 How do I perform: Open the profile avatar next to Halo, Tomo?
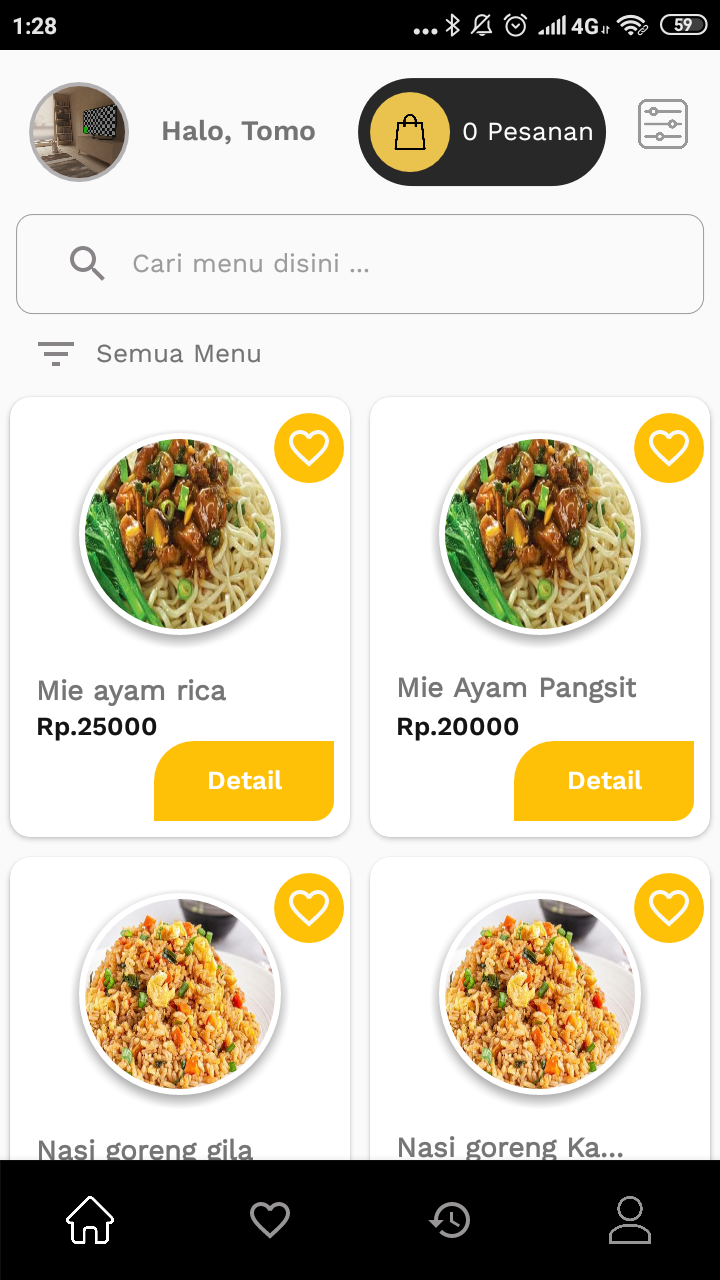[79, 131]
